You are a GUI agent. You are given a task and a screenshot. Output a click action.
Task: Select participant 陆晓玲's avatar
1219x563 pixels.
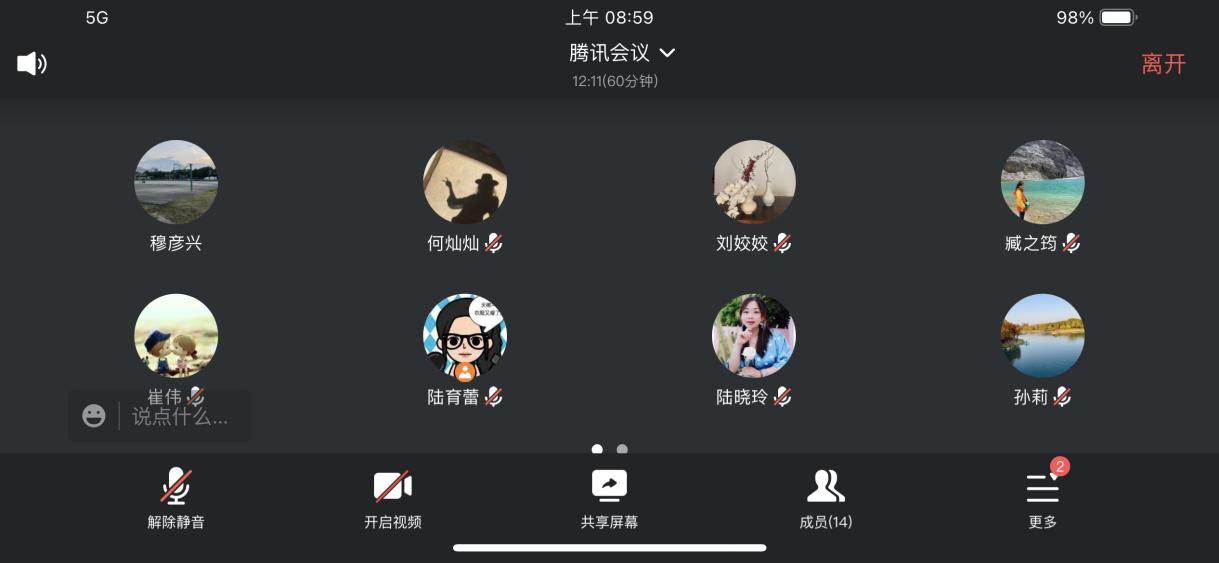754,336
